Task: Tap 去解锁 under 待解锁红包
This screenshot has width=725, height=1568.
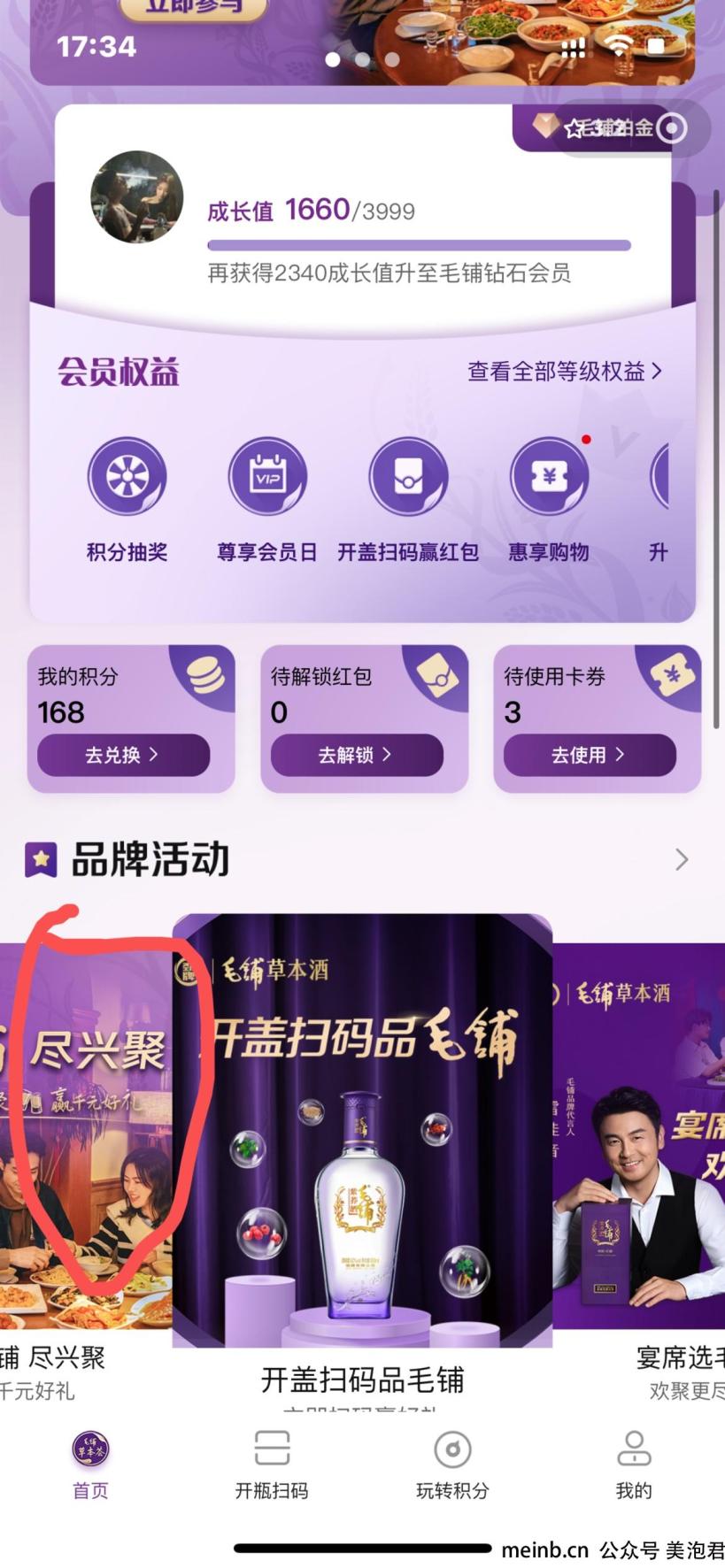Action: [x=356, y=755]
